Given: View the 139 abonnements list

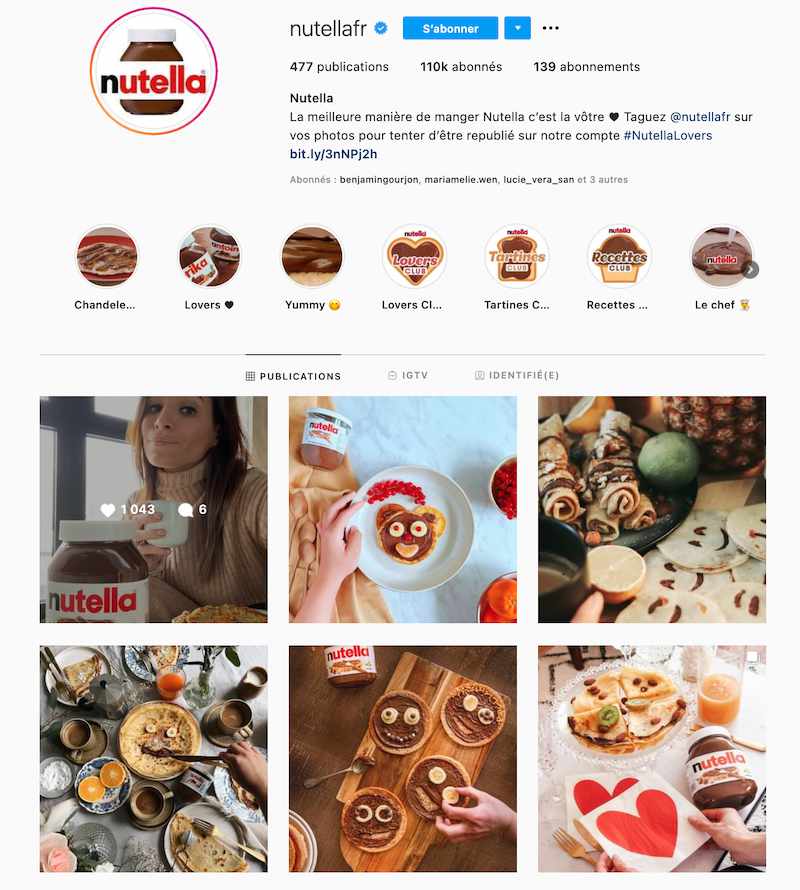Looking at the screenshot, I should 586,67.
